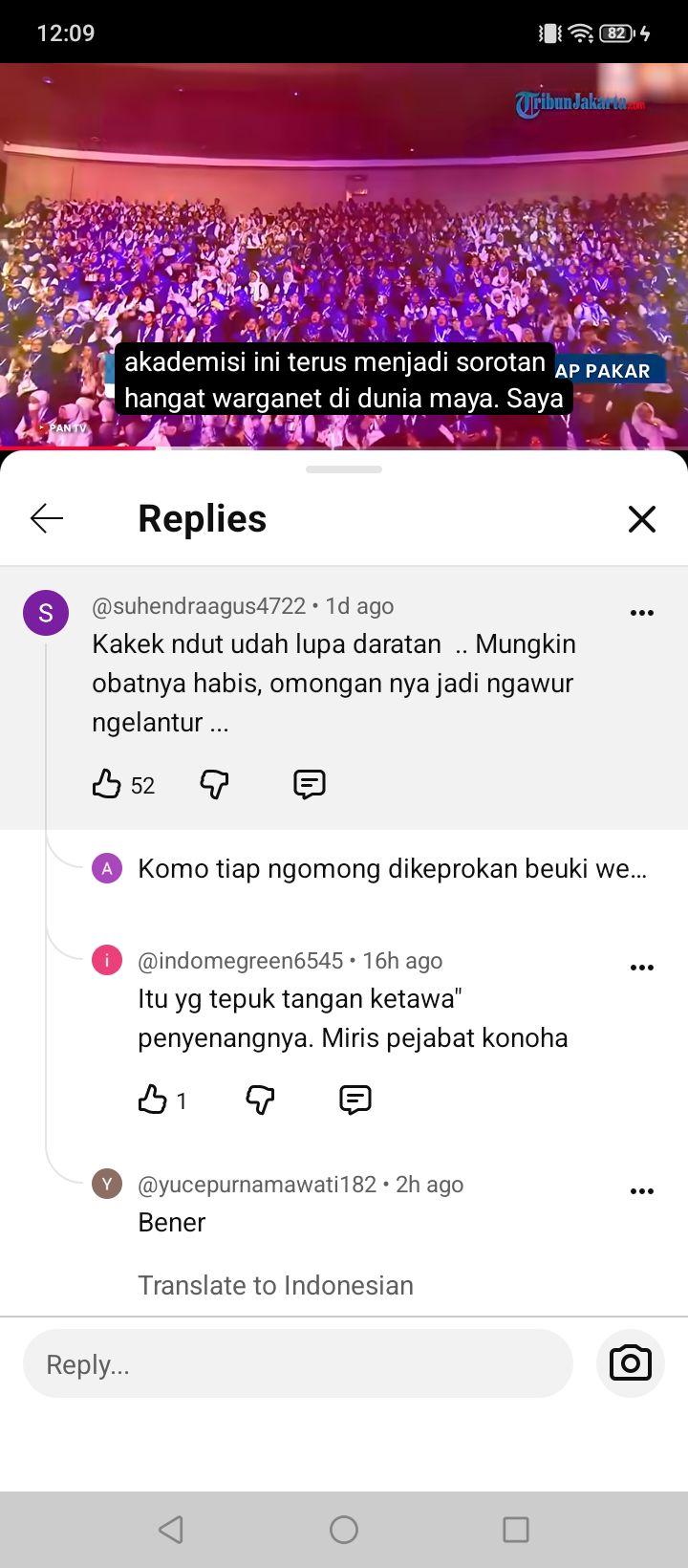This screenshot has height=1568, width=688.
Task: Focus the Reply text field
Action: point(298,1363)
